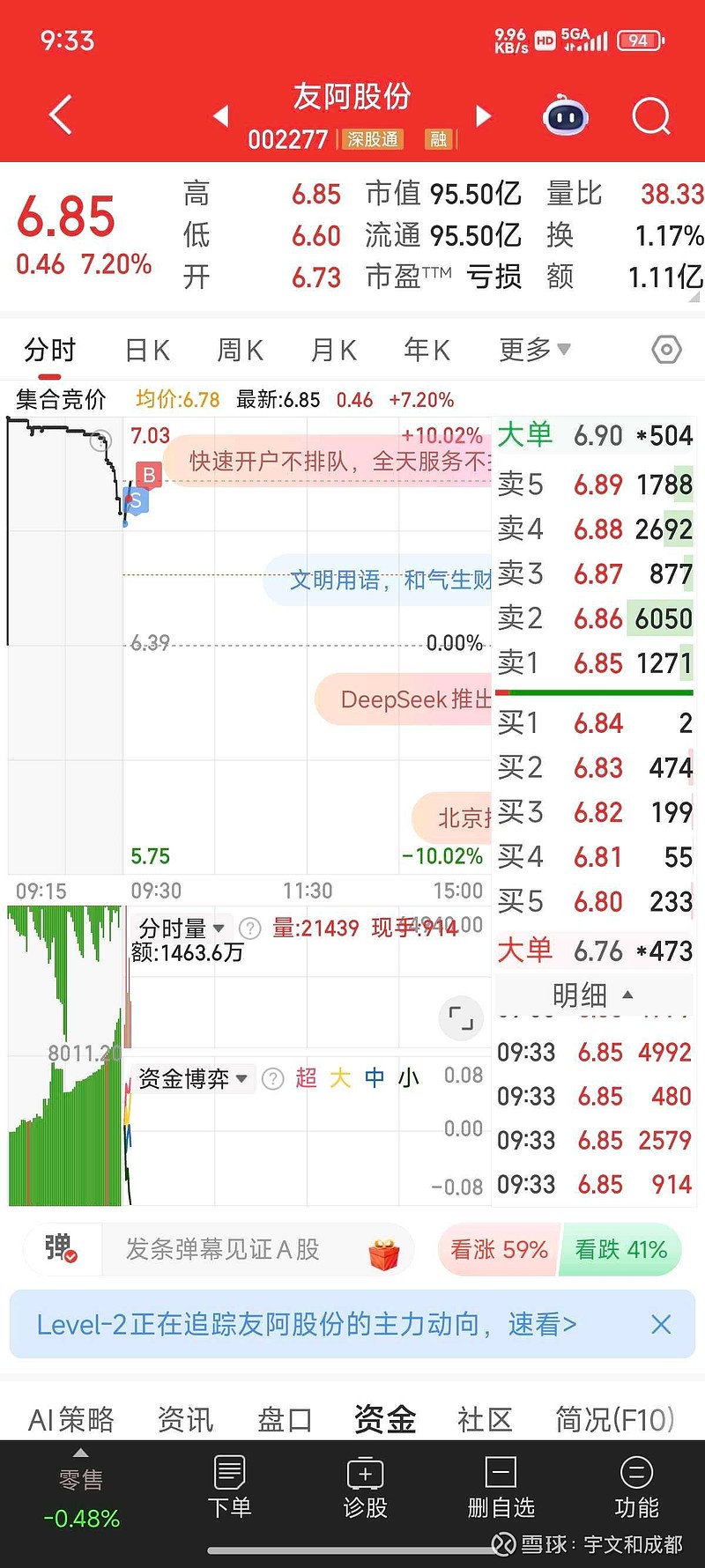Viewport: 705px width, 1568px height.
Task: Switch to the 日K chart tab
Action: point(147,351)
